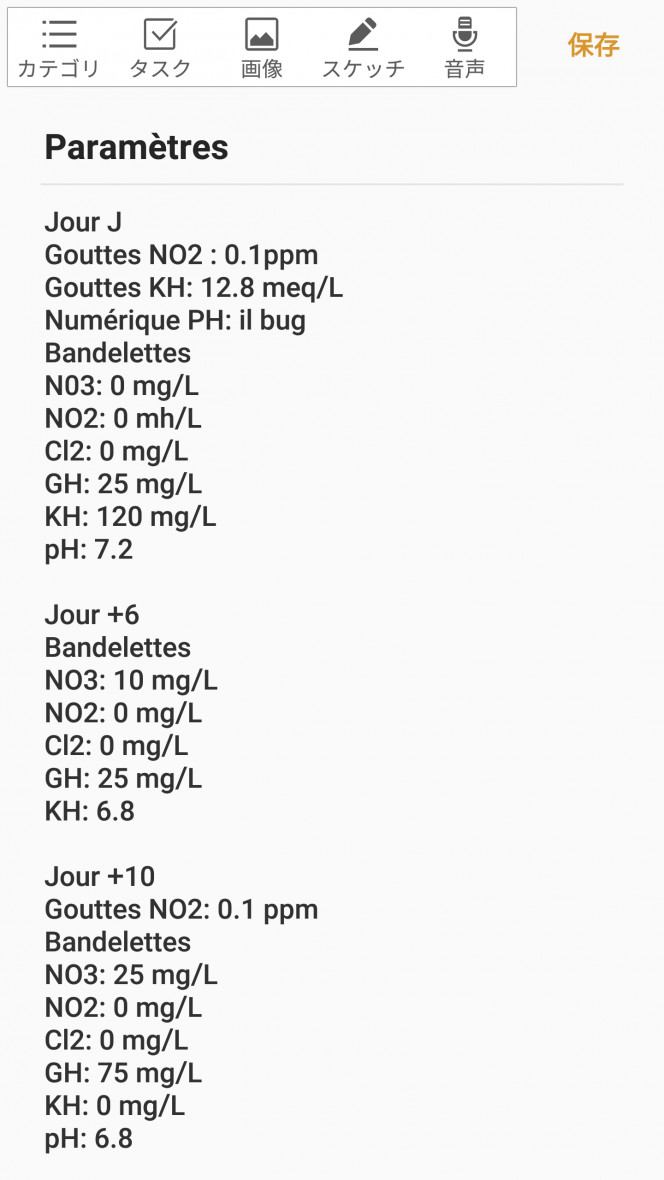Image resolution: width=664 pixels, height=1180 pixels.
Task: Insert an image via 画像
Action: click(262, 47)
